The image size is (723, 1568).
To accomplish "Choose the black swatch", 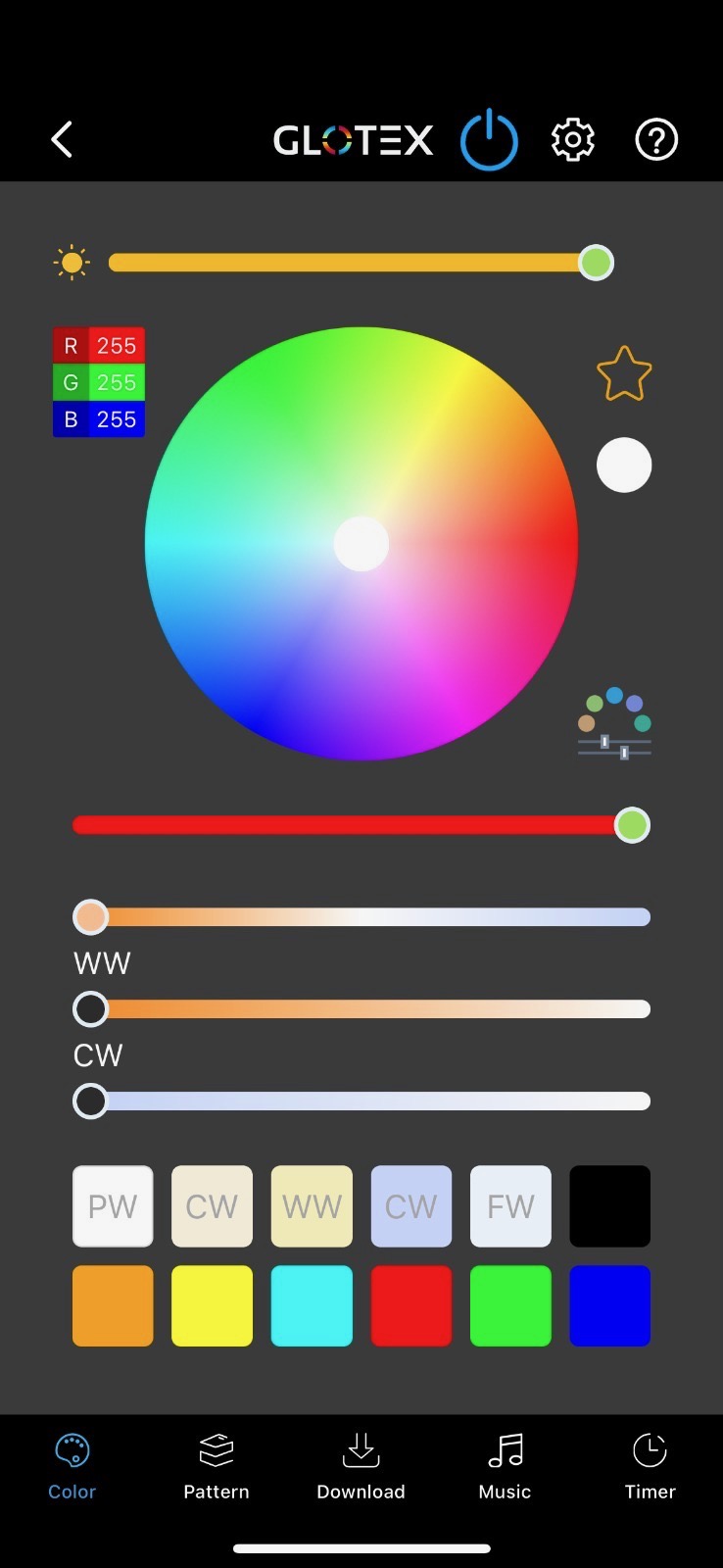I will 609,1206.
